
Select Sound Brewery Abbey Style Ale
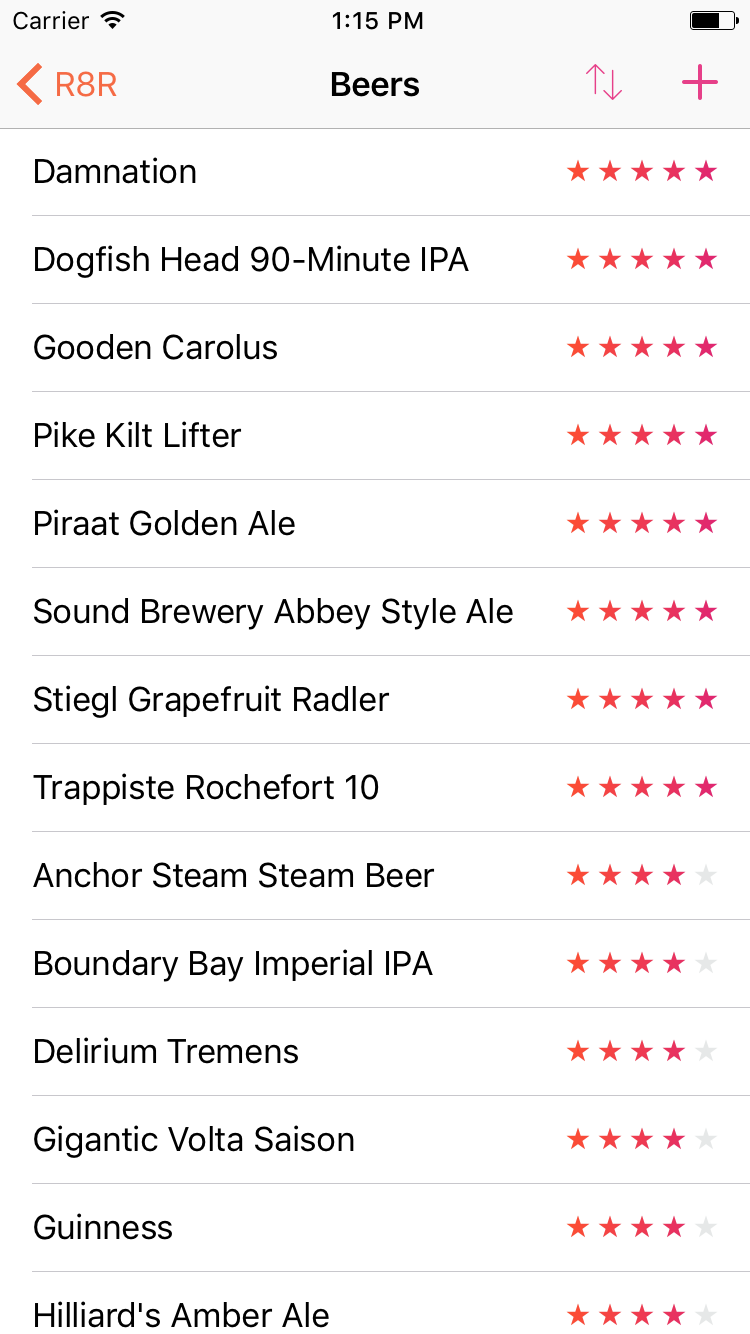pos(375,612)
